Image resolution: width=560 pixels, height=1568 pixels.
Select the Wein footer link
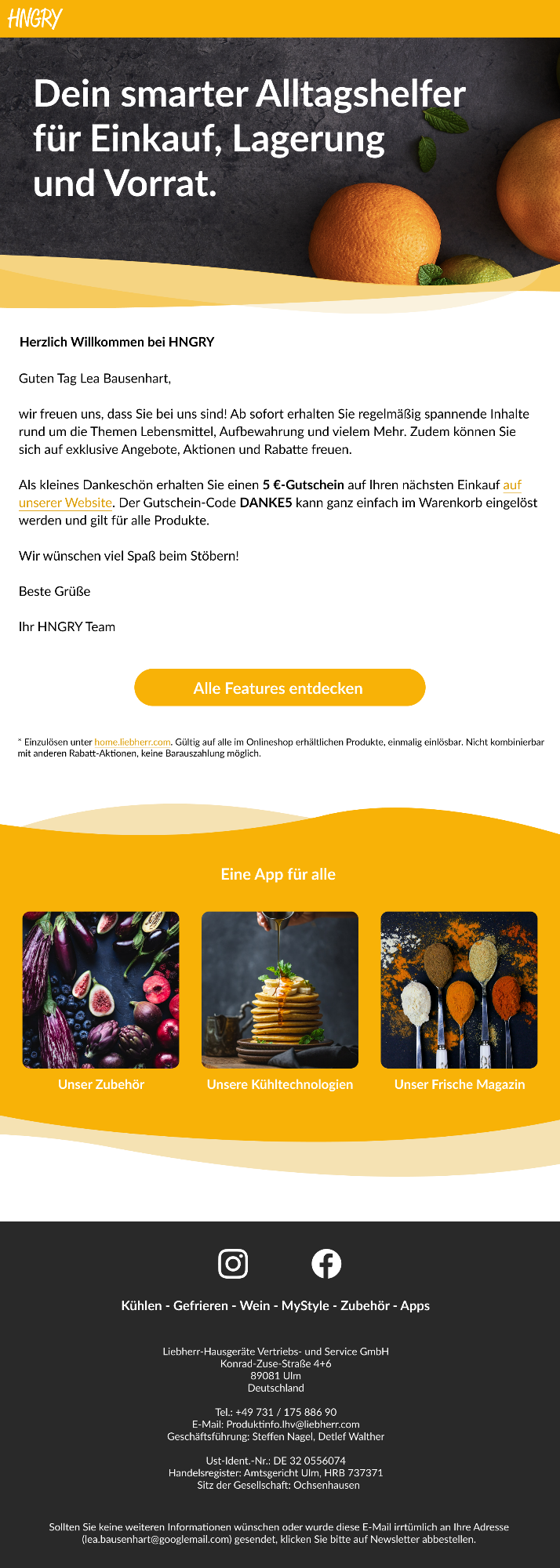click(x=255, y=1305)
